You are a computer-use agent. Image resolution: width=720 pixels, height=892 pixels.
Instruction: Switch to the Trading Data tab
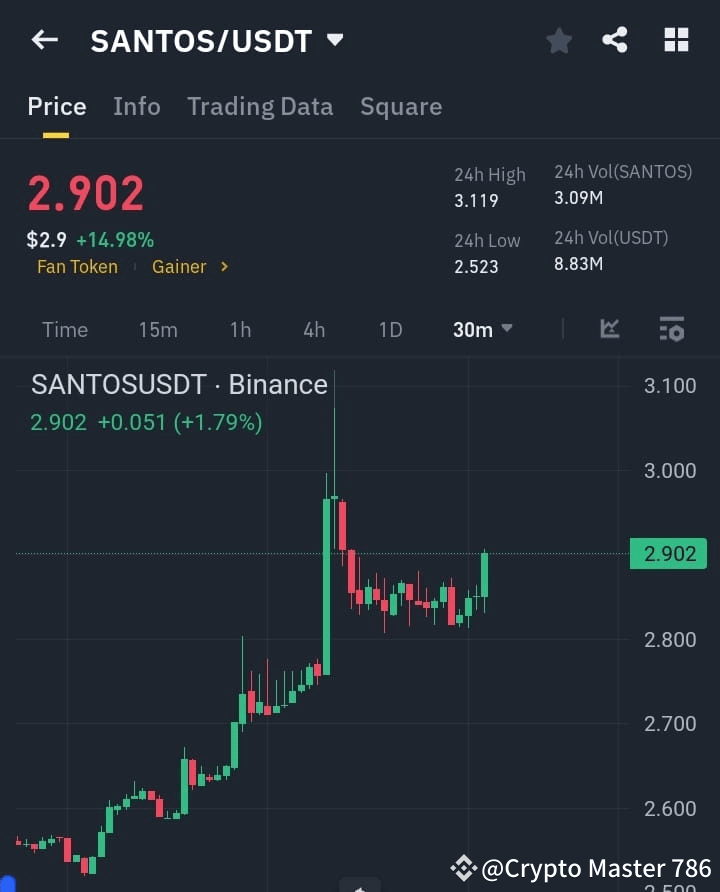(260, 106)
